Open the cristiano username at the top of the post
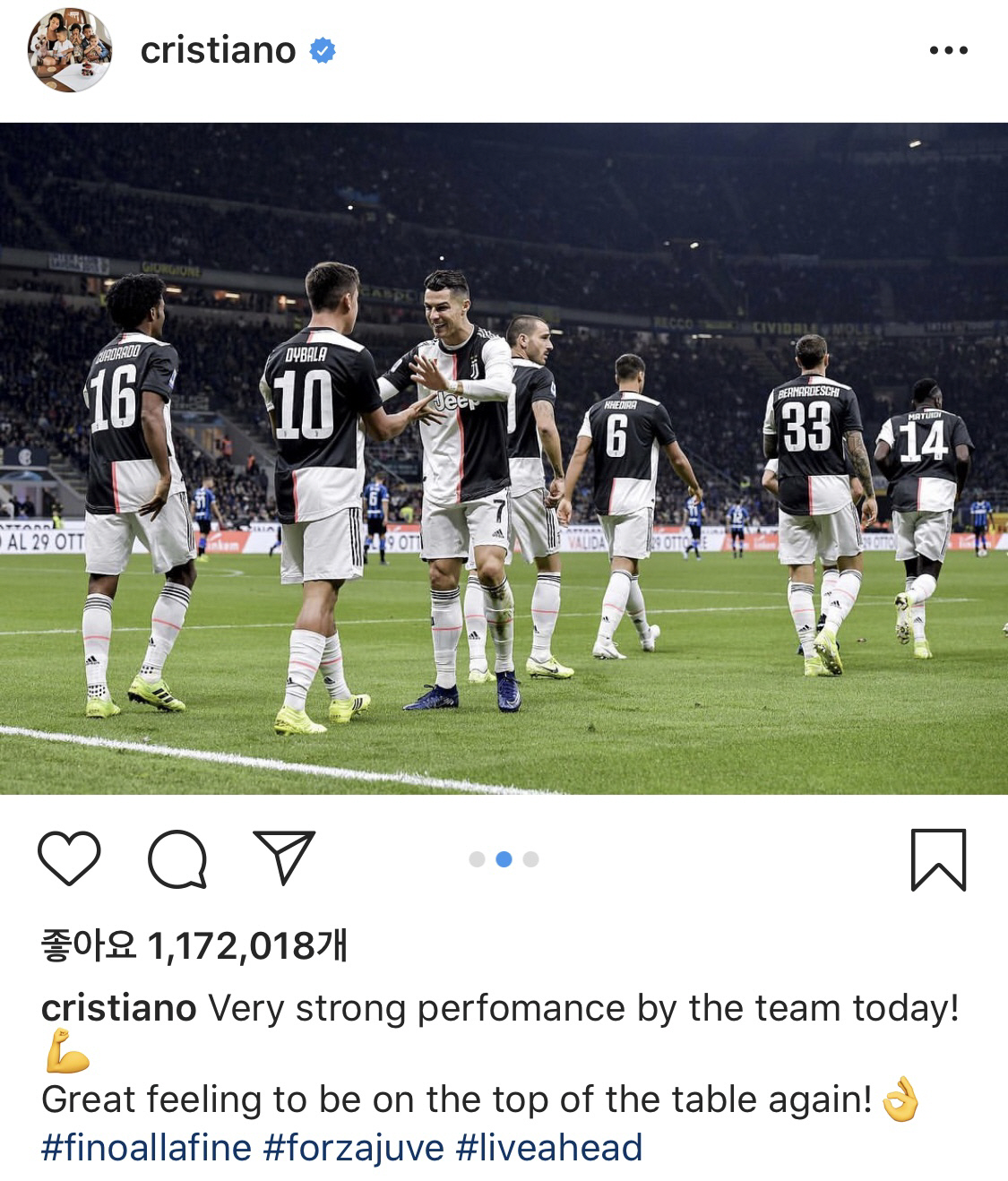 coord(218,50)
